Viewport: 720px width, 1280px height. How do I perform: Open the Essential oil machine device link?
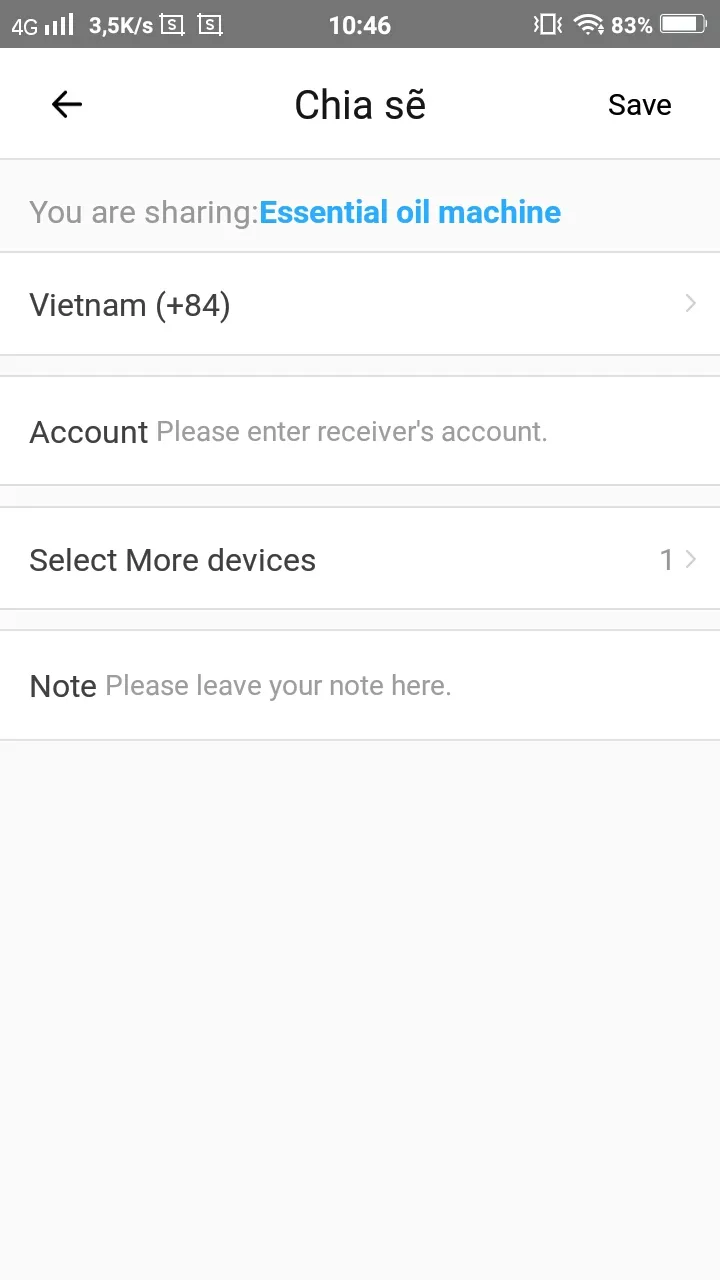pos(409,212)
